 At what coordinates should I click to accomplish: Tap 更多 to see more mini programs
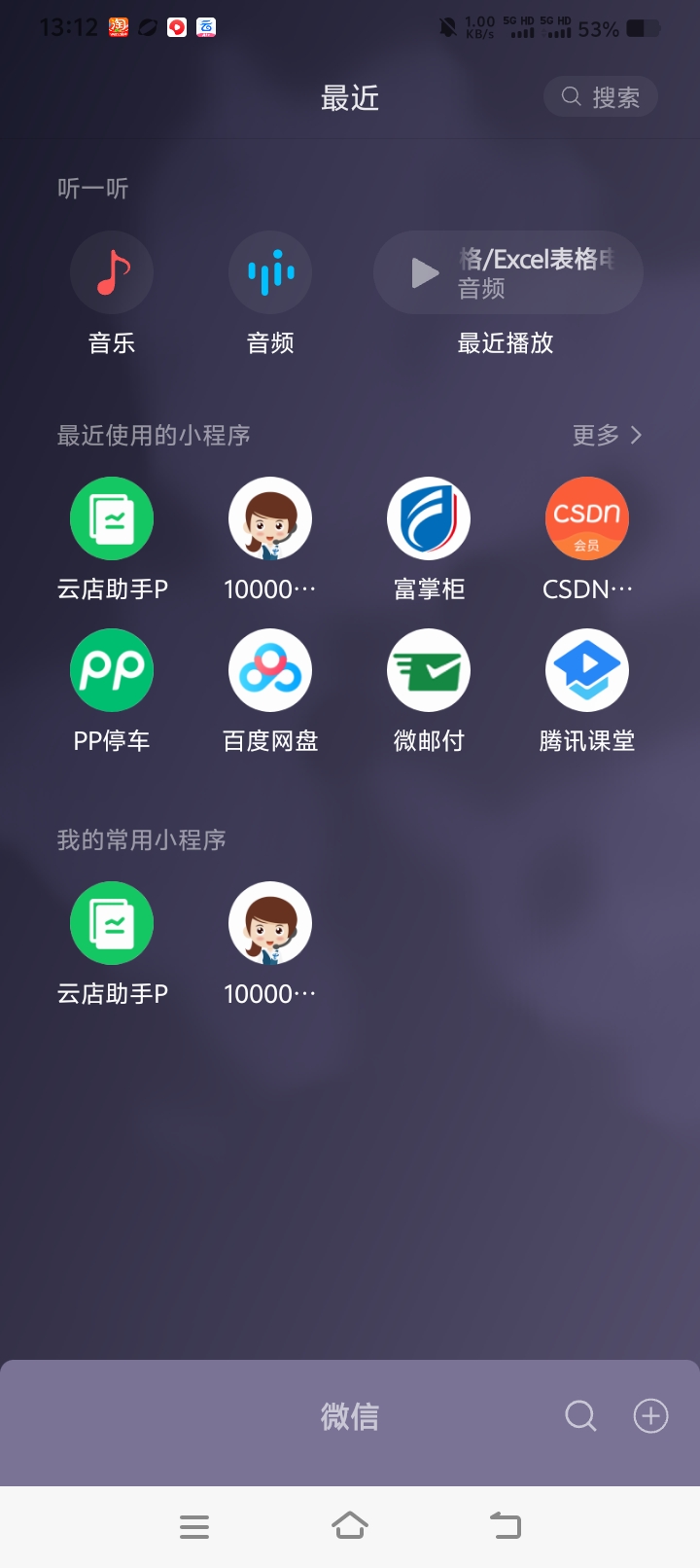click(607, 435)
